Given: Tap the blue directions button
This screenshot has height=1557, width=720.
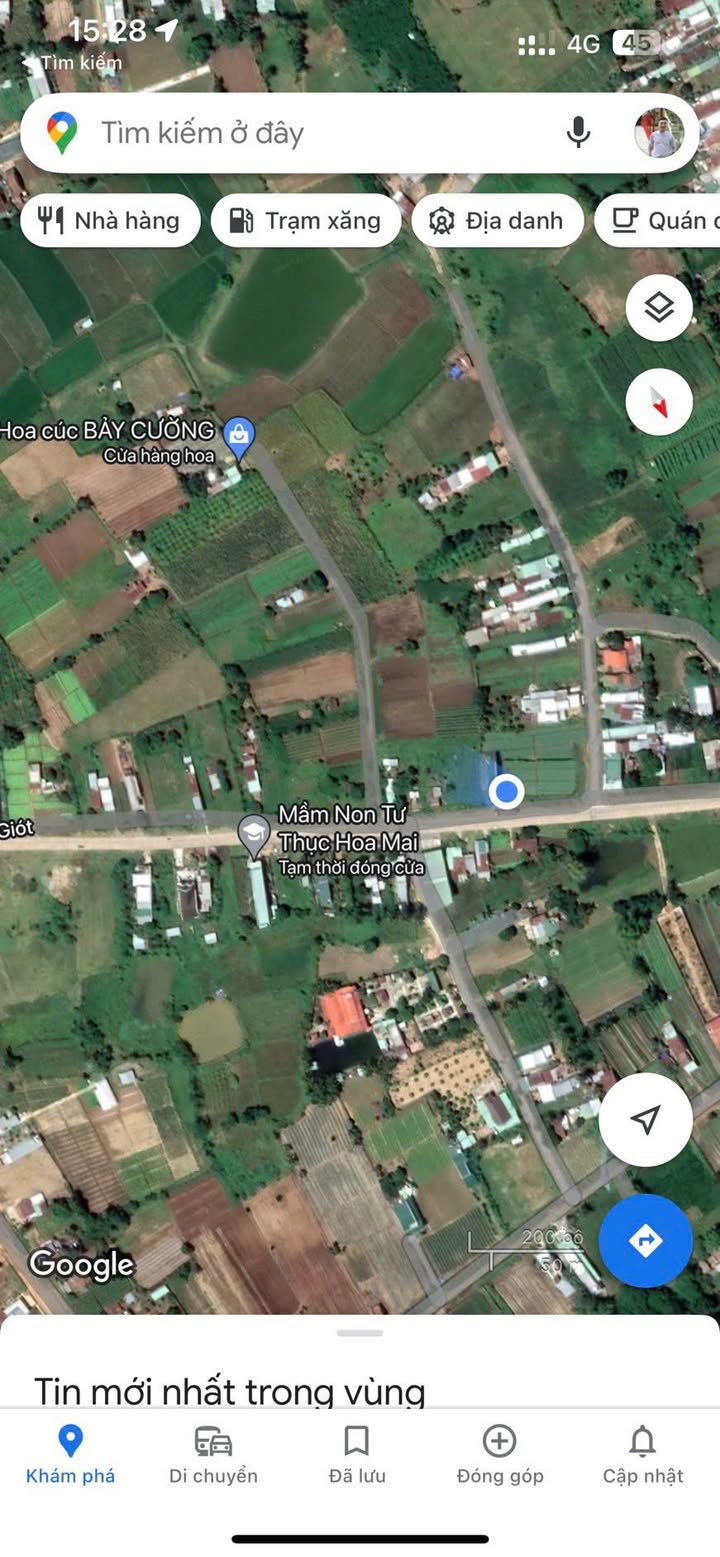Looking at the screenshot, I should coord(645,1240).
